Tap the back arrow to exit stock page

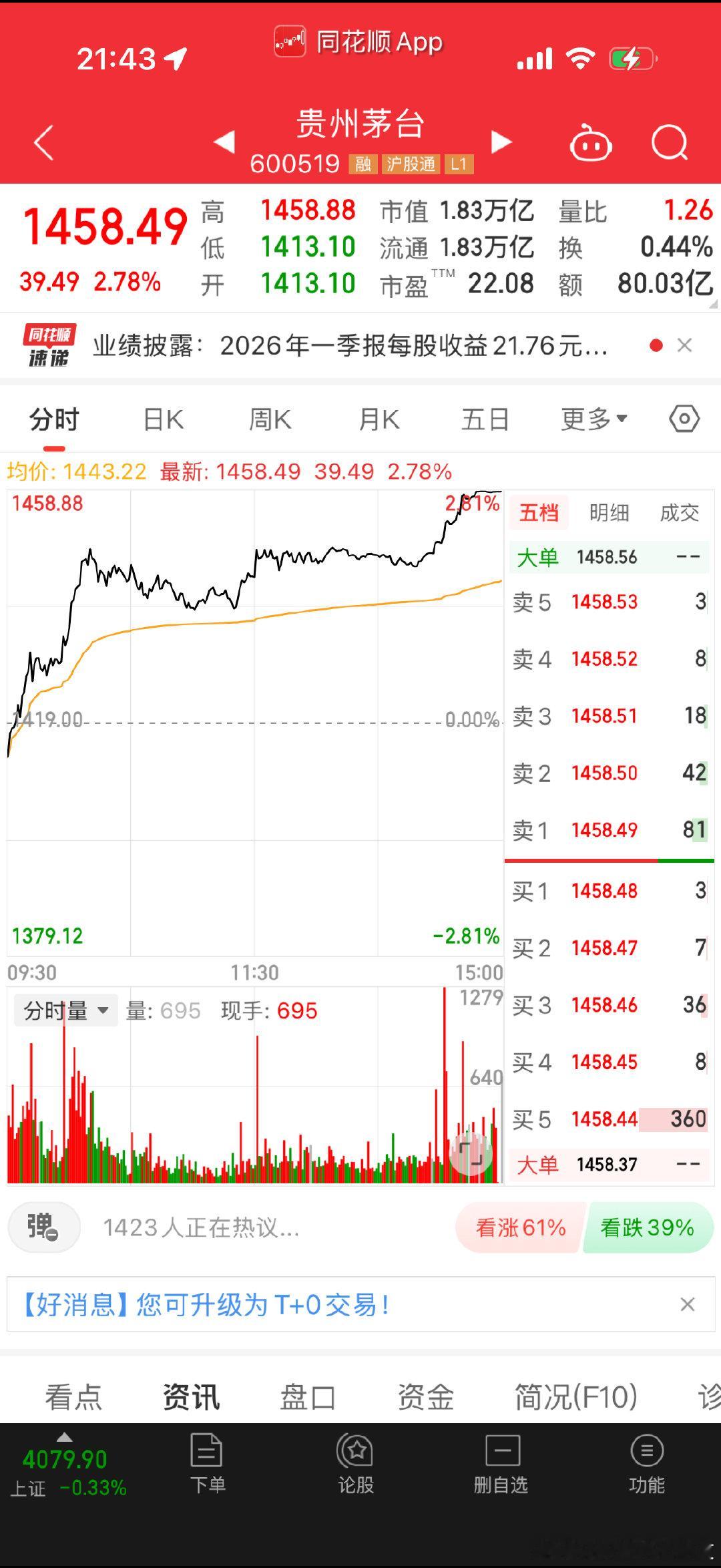click(42, 142)
